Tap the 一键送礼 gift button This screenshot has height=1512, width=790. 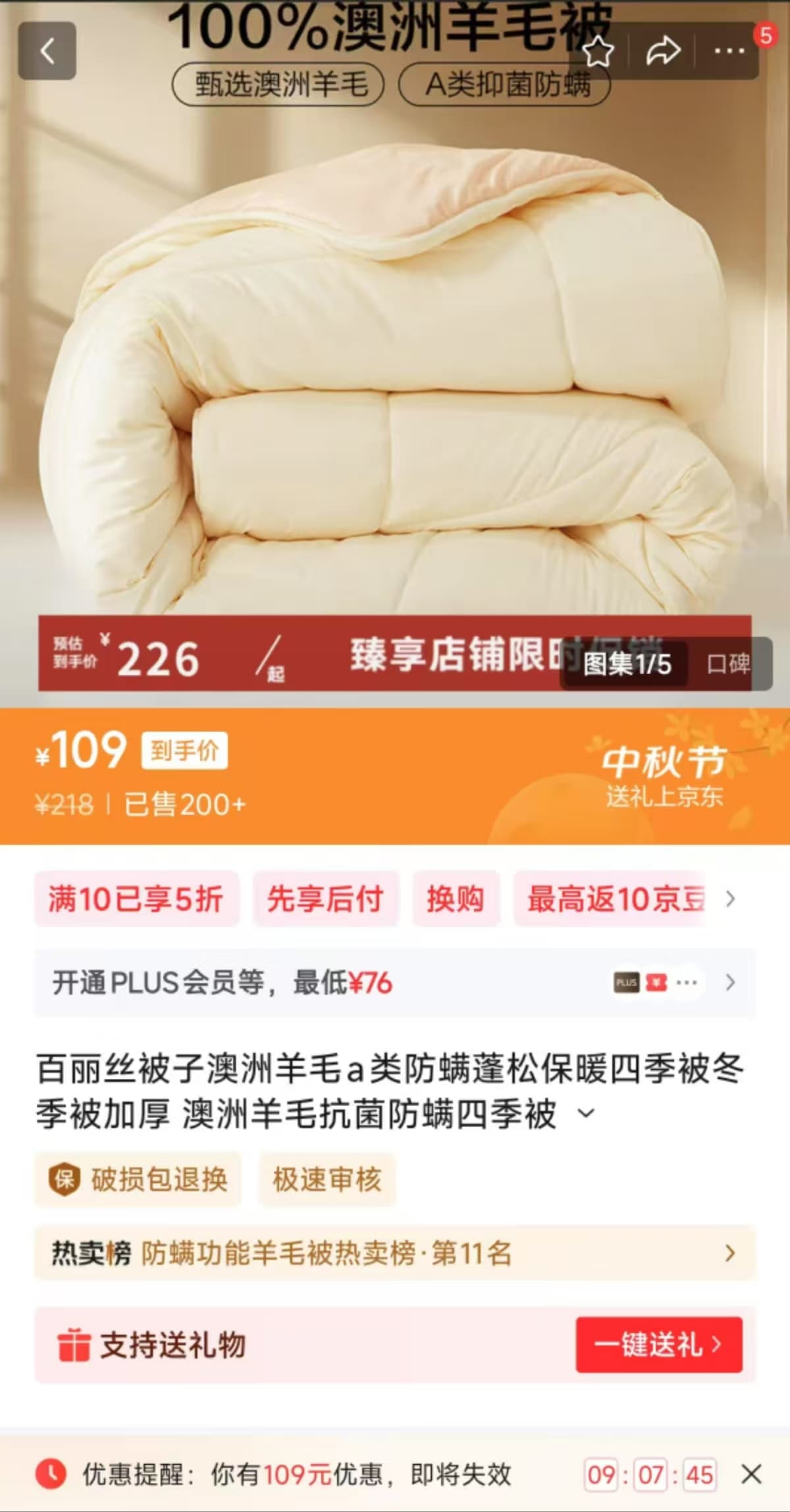pyautogui.click(x=658, y=1345)
